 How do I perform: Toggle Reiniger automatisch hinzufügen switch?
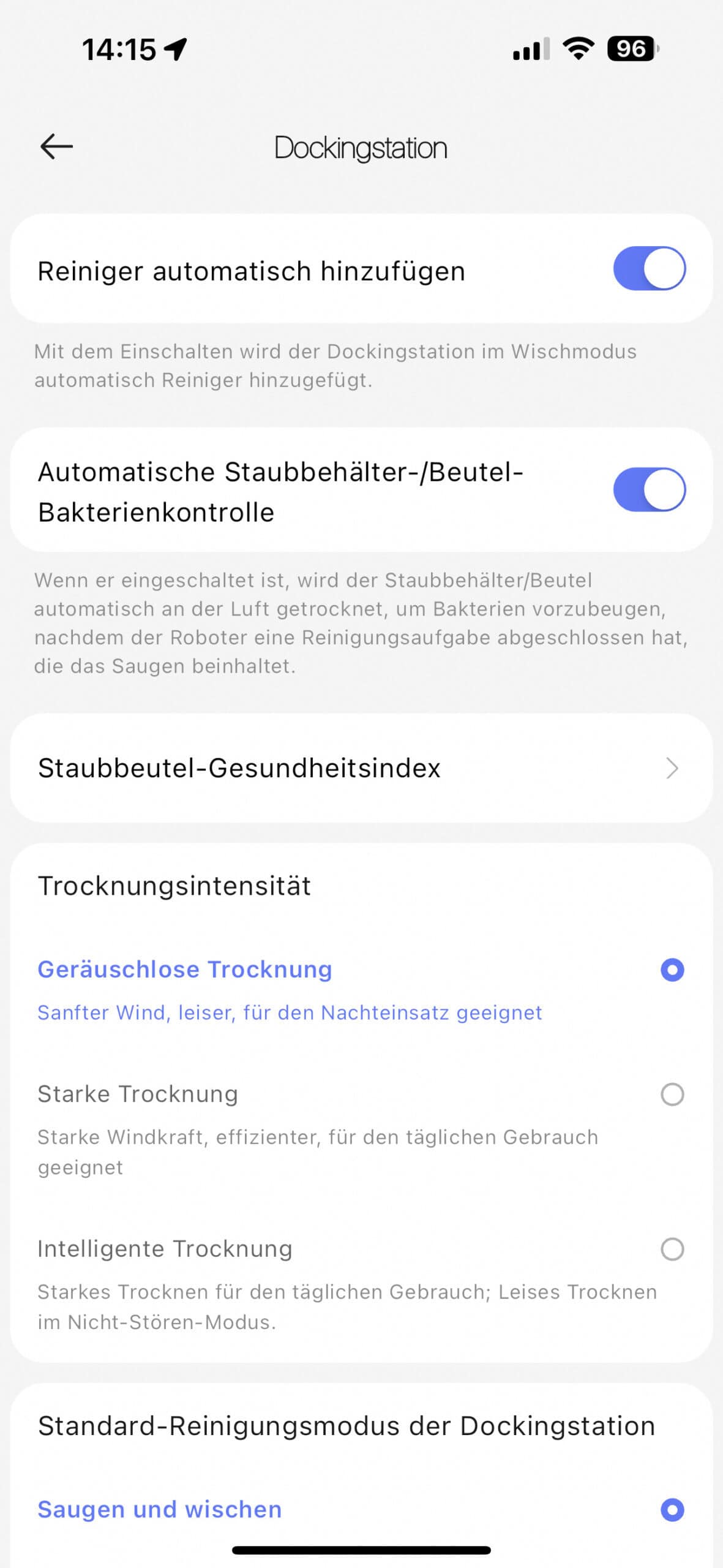650,269
